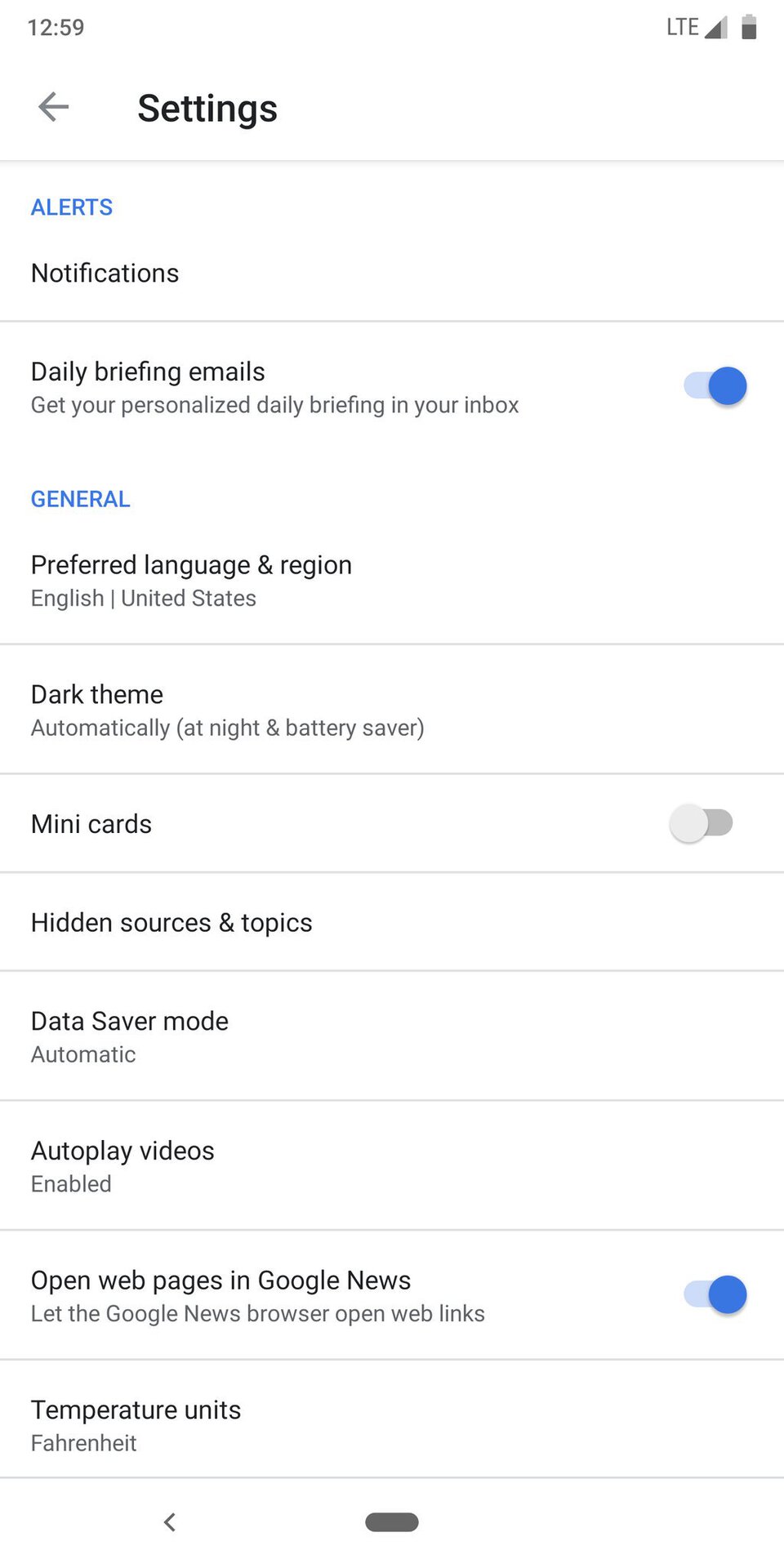
Task: Open Hidden sources & topics
Action: point(392,922)
